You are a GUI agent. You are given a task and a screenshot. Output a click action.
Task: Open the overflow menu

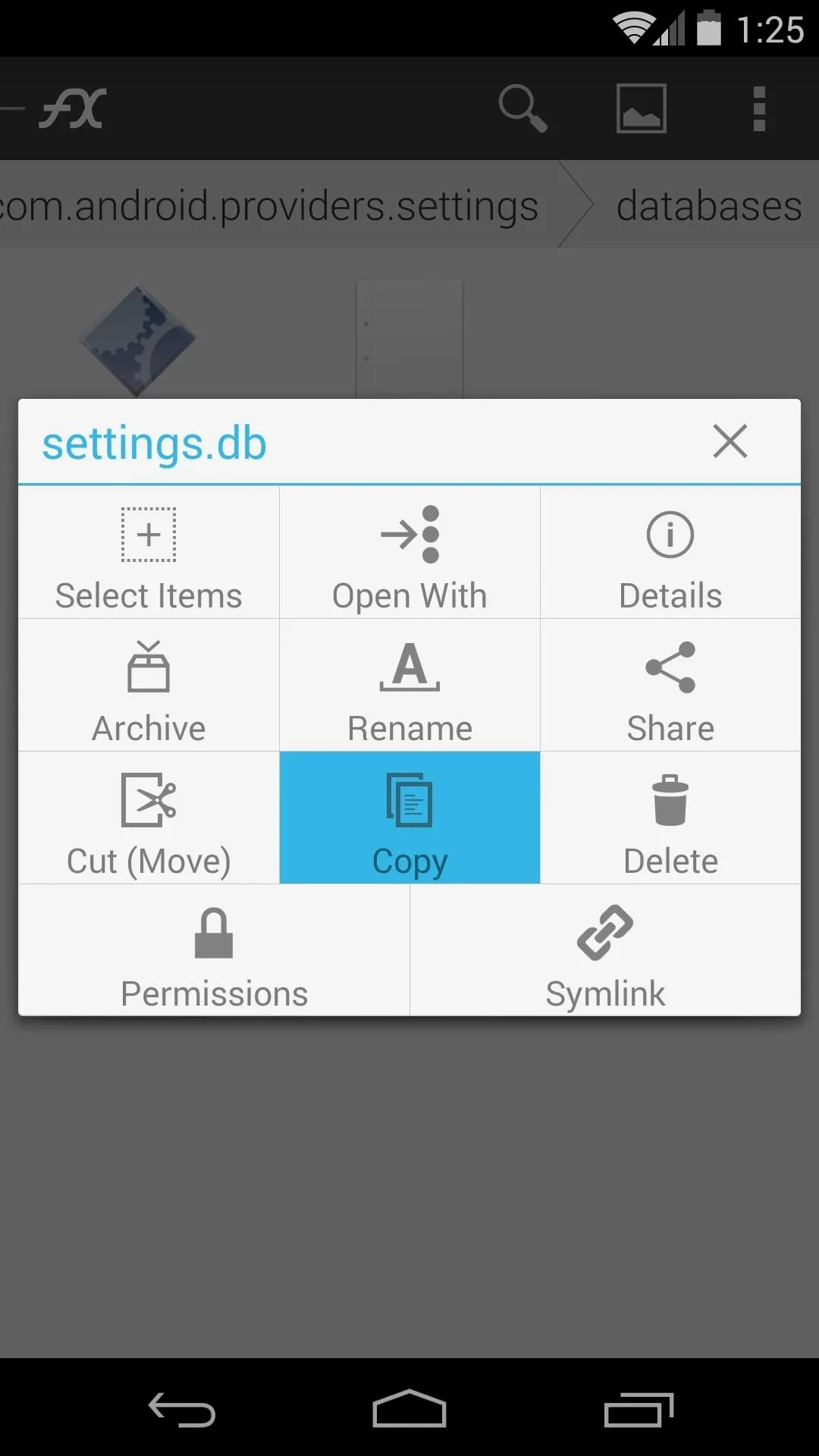tap(759, 108)
